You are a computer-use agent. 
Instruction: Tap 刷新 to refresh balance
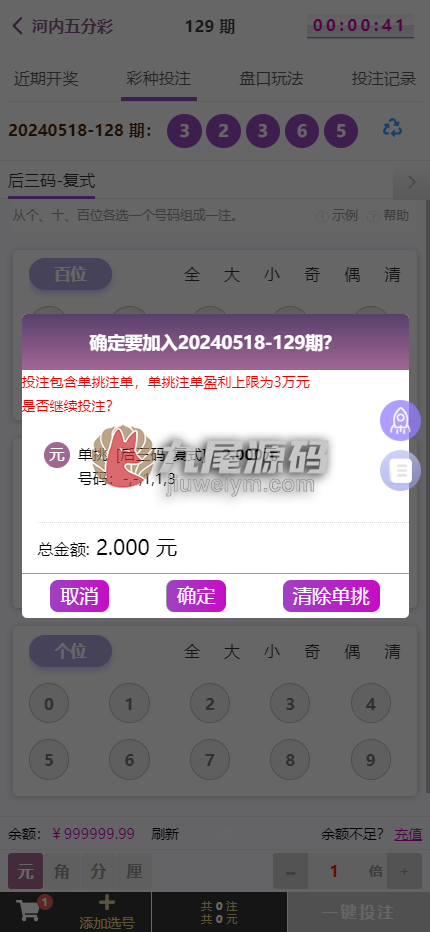(x=165, y=834)
